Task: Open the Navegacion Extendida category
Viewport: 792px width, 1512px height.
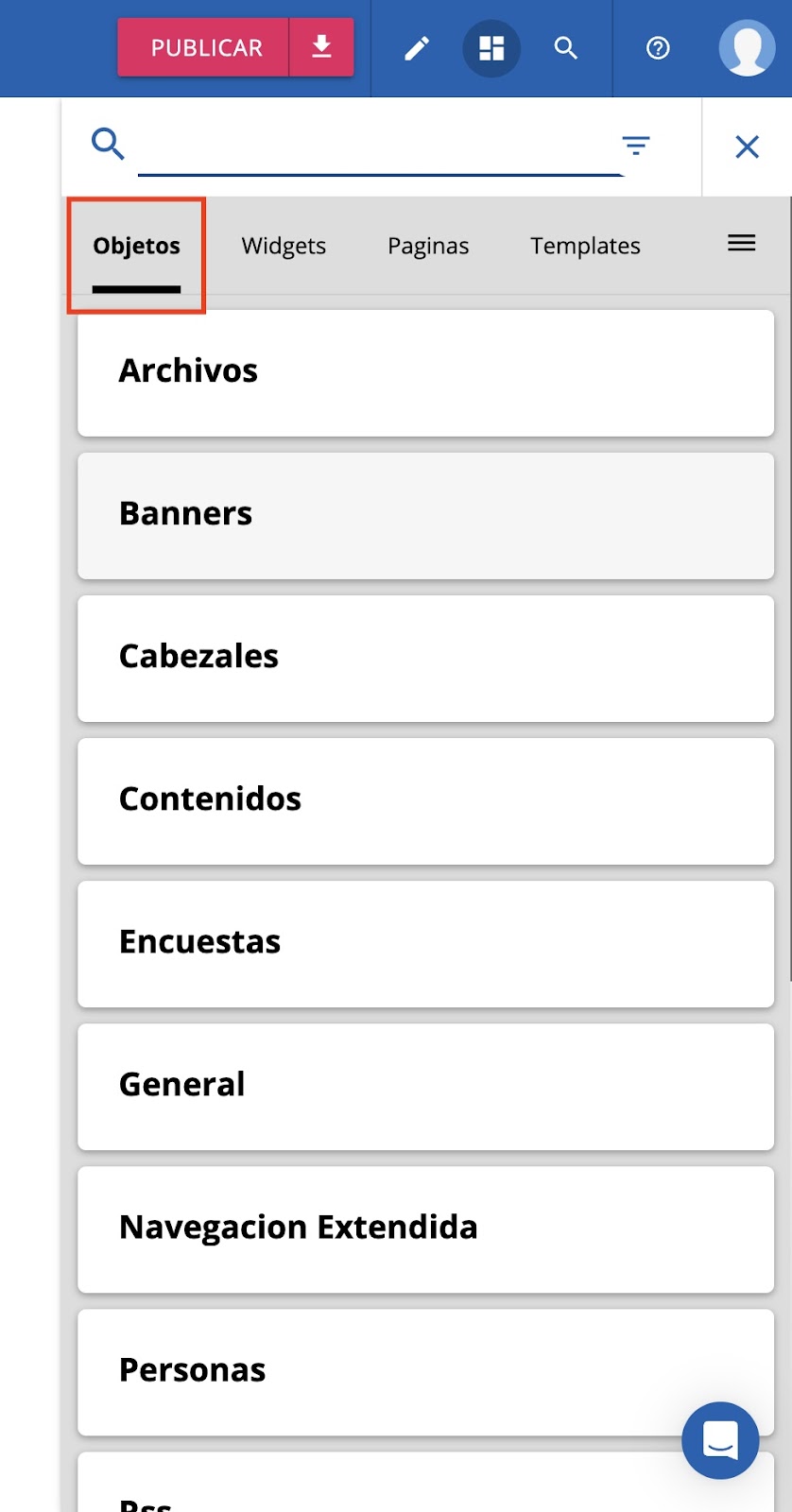Action: (x=425, y=1228)
